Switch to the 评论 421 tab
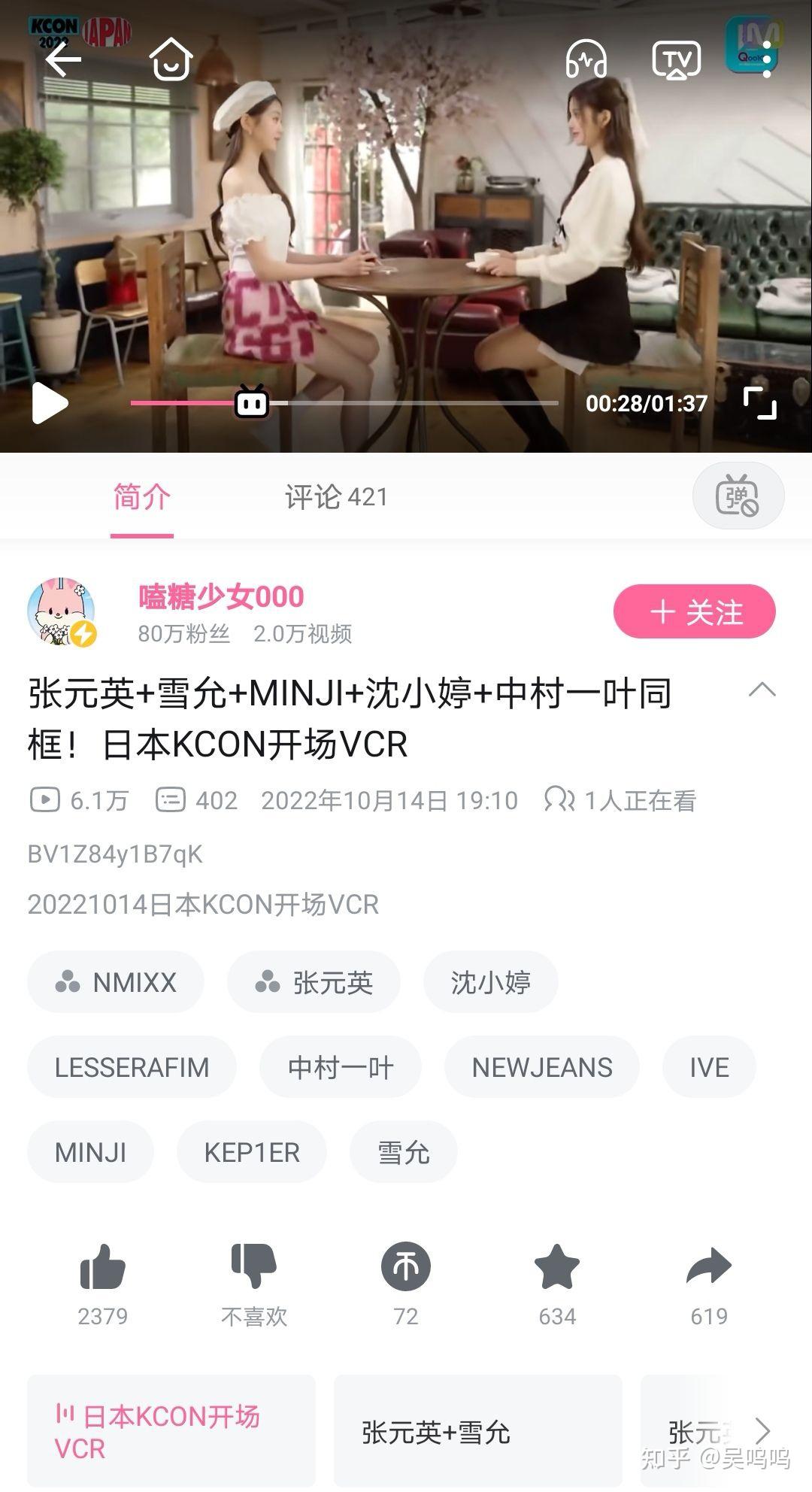 [x=336, y=497]
